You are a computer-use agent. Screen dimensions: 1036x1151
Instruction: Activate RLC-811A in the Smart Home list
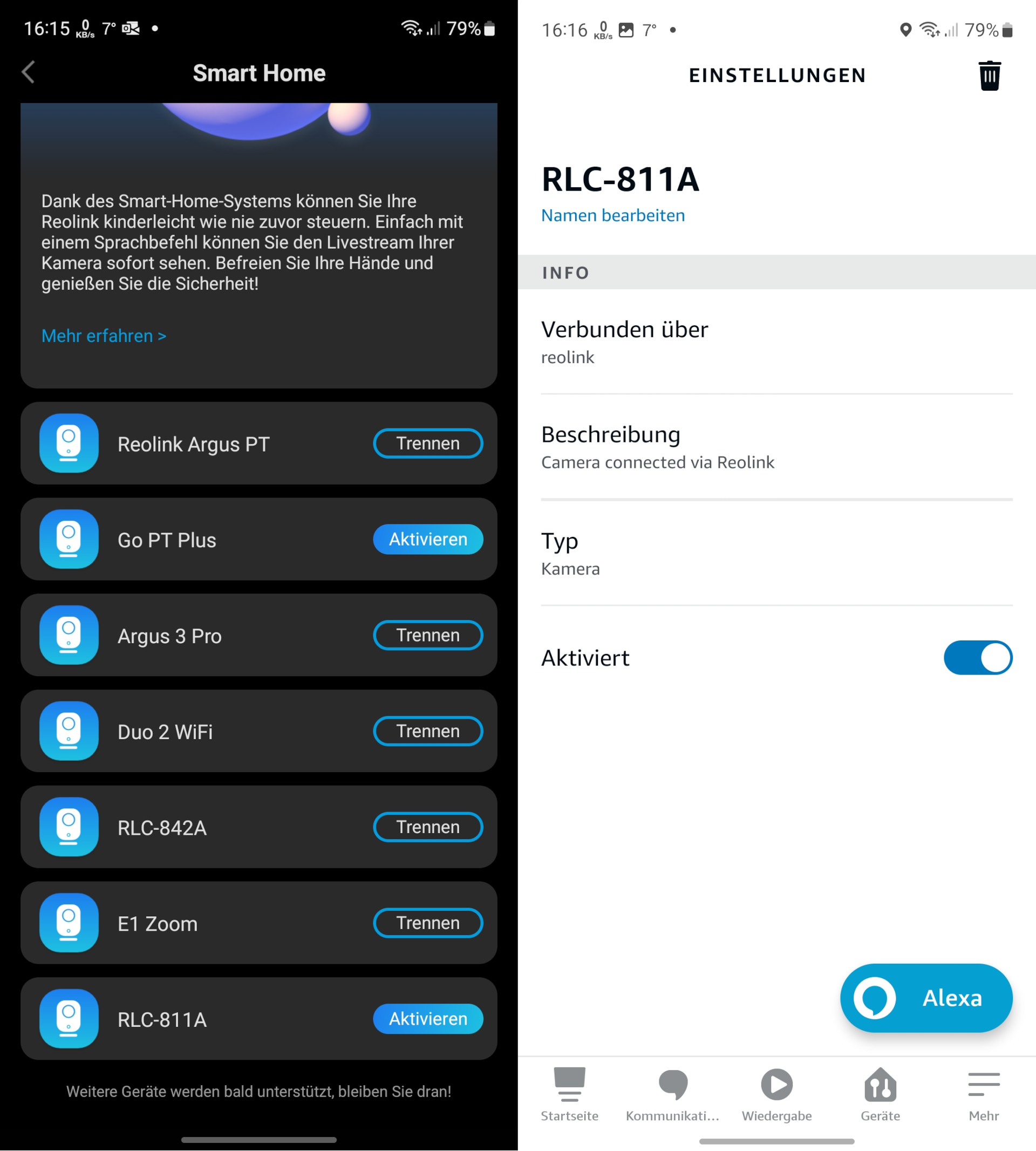point(427,1019)
